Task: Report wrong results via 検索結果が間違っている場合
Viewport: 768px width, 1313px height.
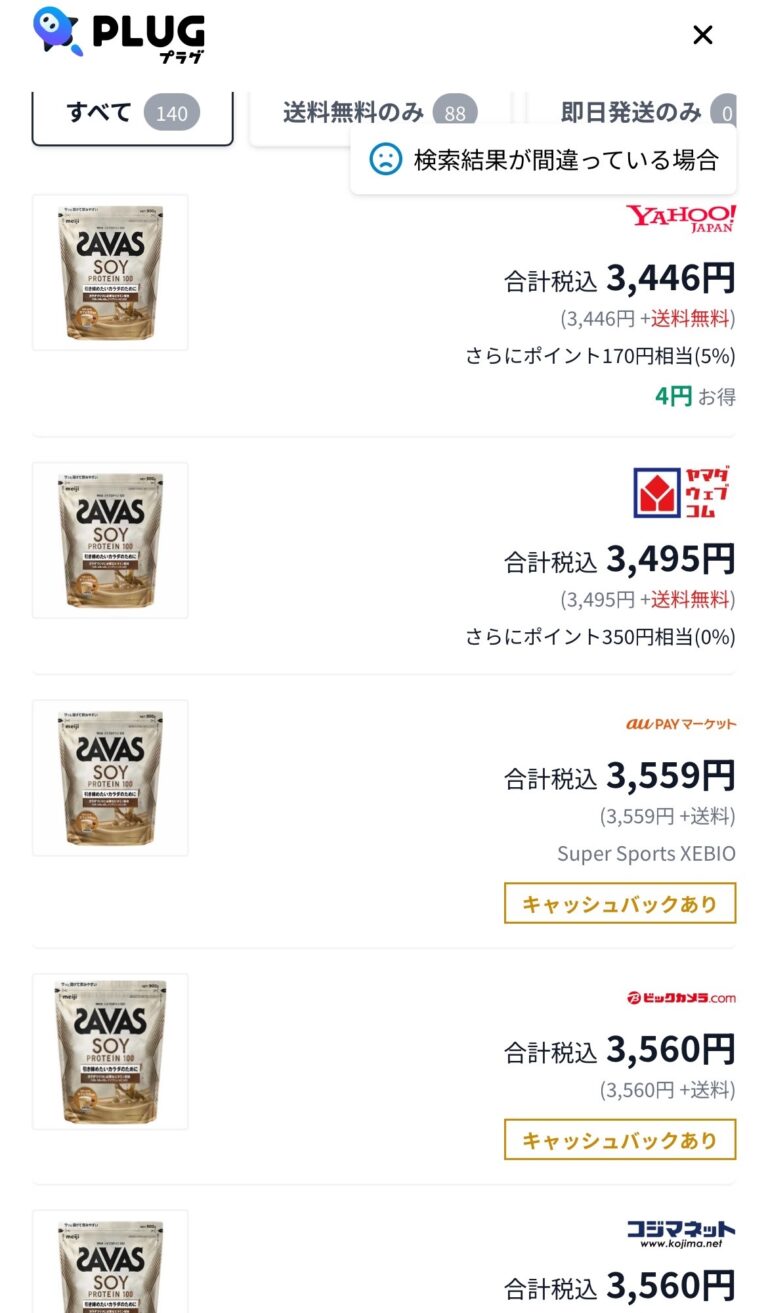Action: [x=544, y=159]
